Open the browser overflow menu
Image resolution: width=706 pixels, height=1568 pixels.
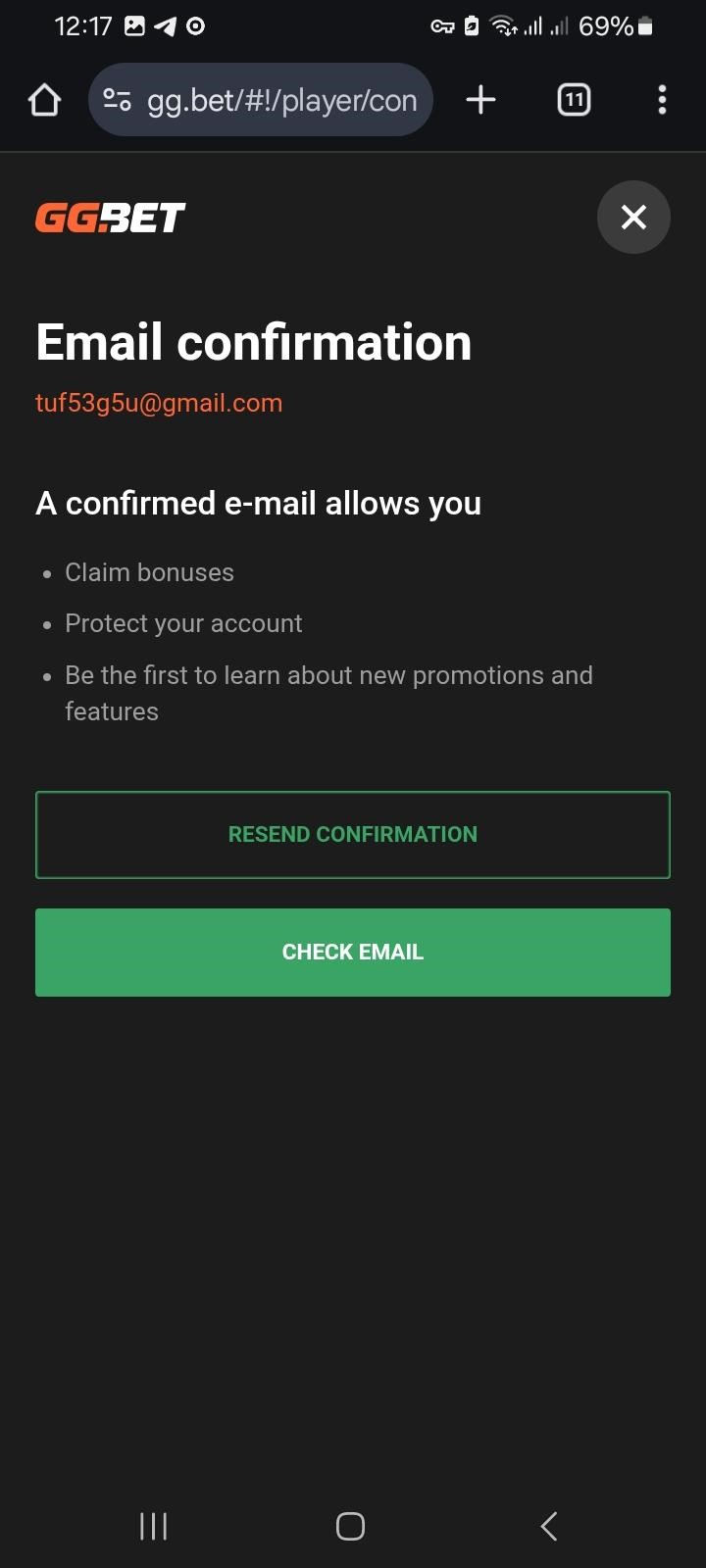point(663,100)
